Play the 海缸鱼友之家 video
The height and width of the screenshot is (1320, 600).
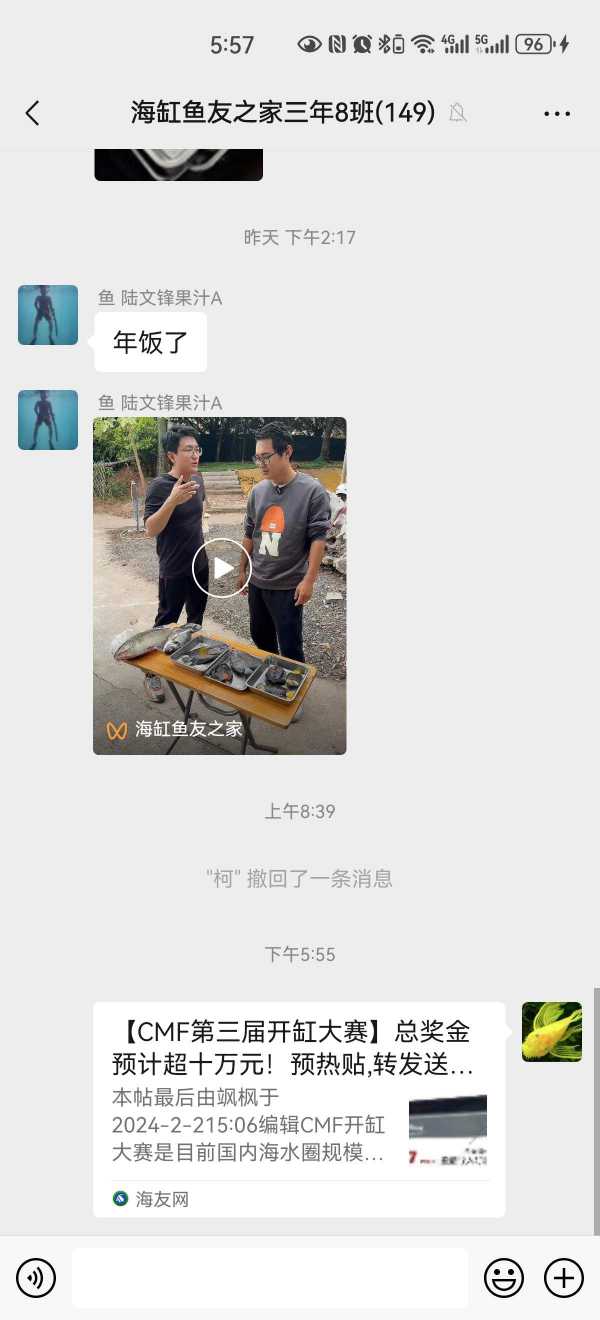tap(221, 568)
